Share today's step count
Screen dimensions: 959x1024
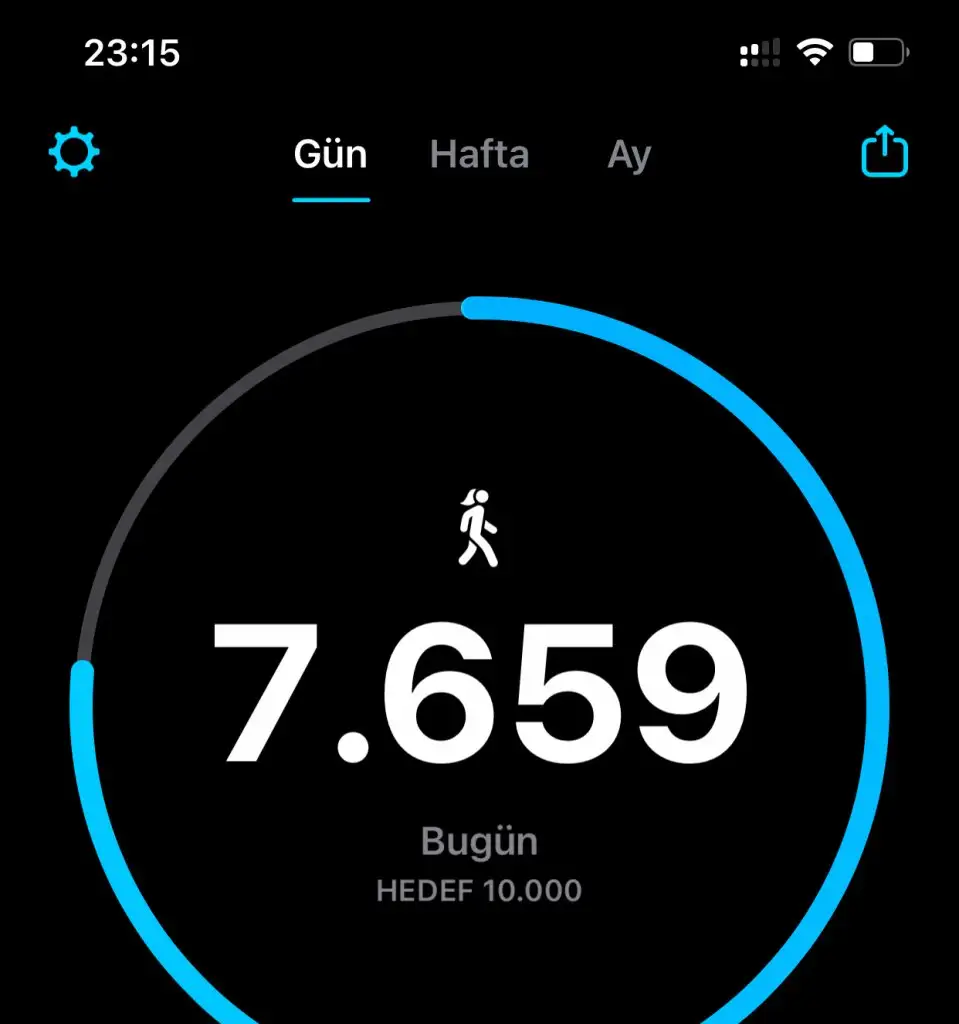pyautogui.click(x=885, y=153)
